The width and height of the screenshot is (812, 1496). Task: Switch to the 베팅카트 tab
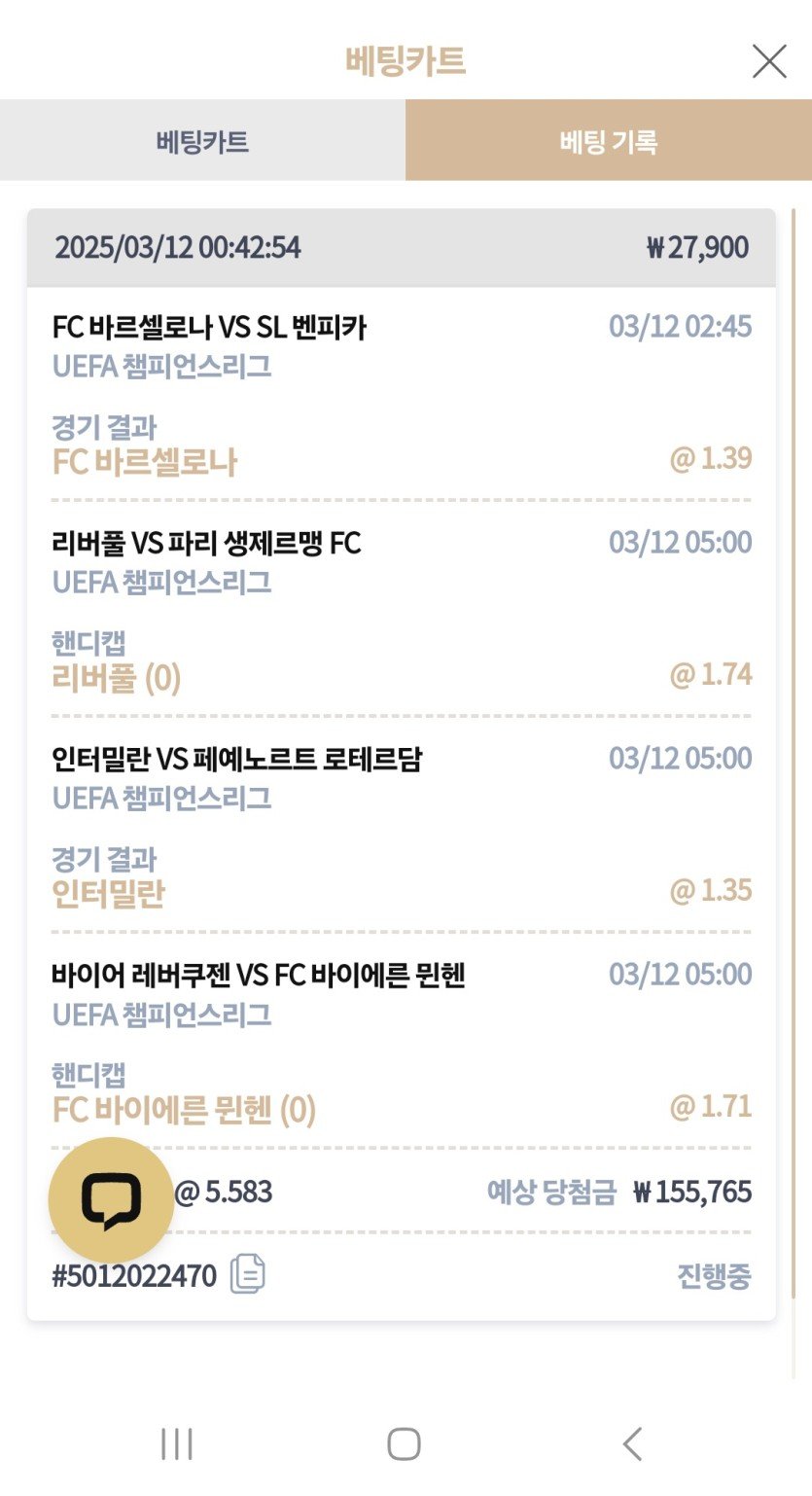[x=202, y=141]
